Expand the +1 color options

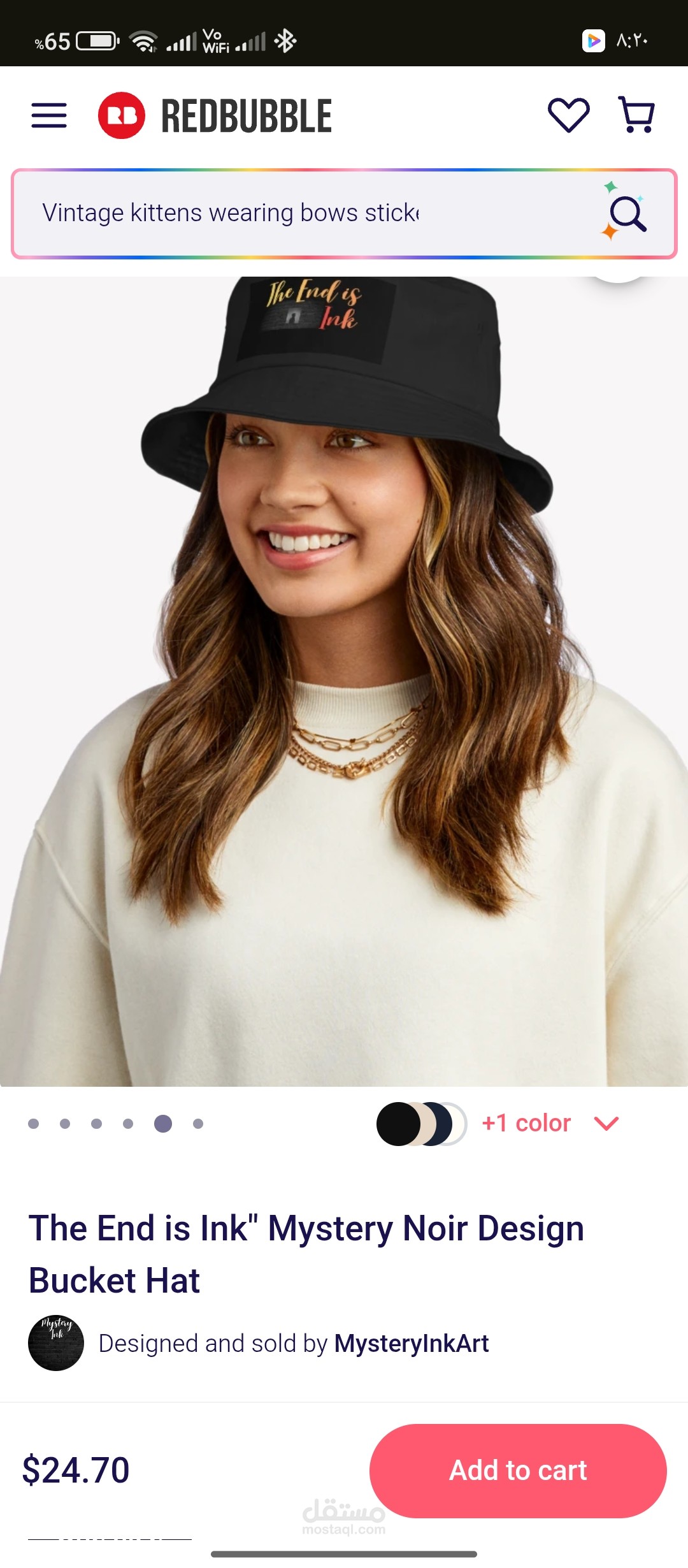coord(551,1123)
